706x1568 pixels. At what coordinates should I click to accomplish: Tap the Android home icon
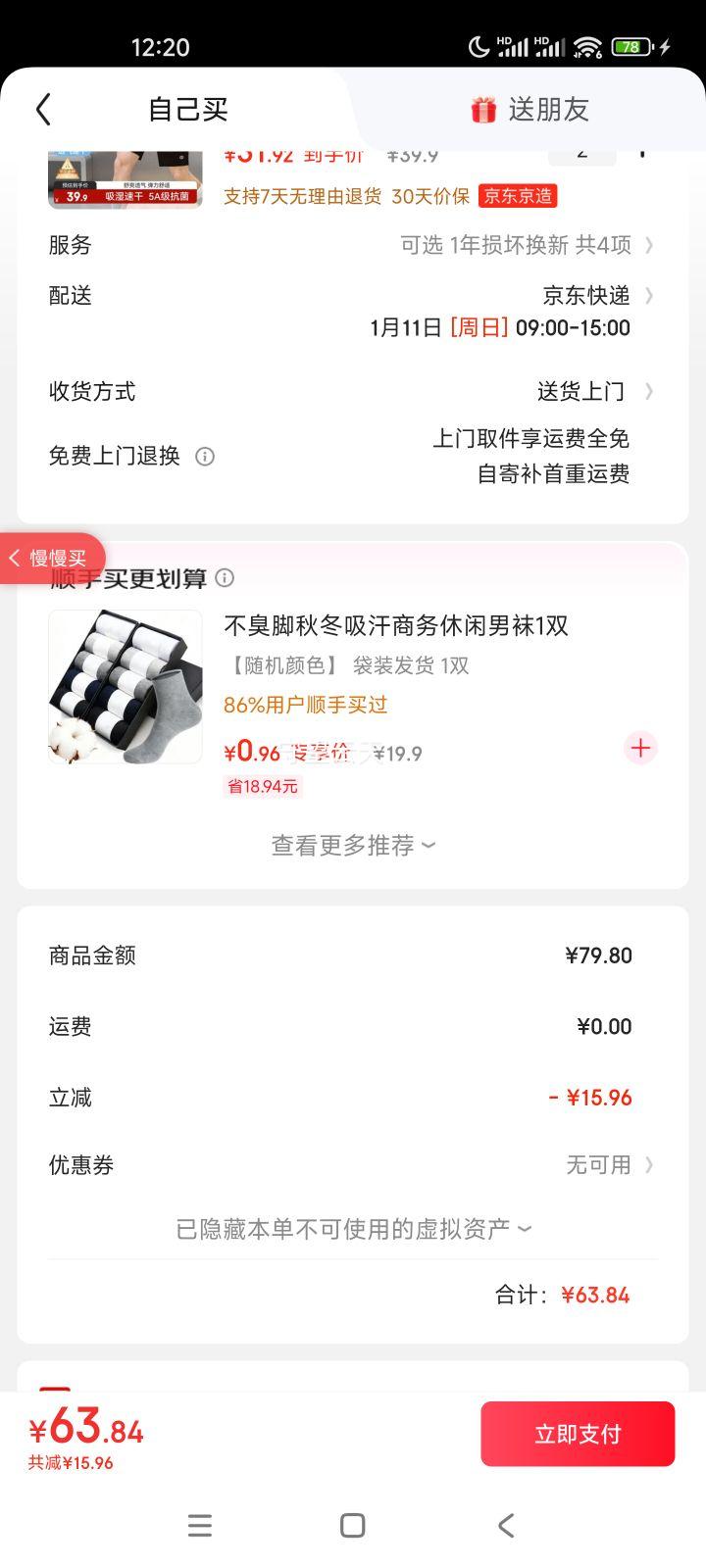click(350, 1525)
